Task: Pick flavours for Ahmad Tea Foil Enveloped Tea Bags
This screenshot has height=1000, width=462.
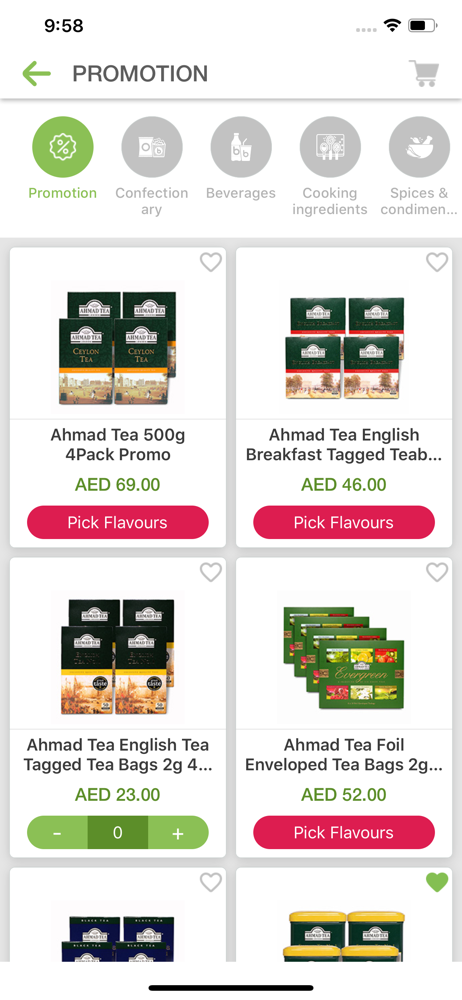Action: pos(344,832)
